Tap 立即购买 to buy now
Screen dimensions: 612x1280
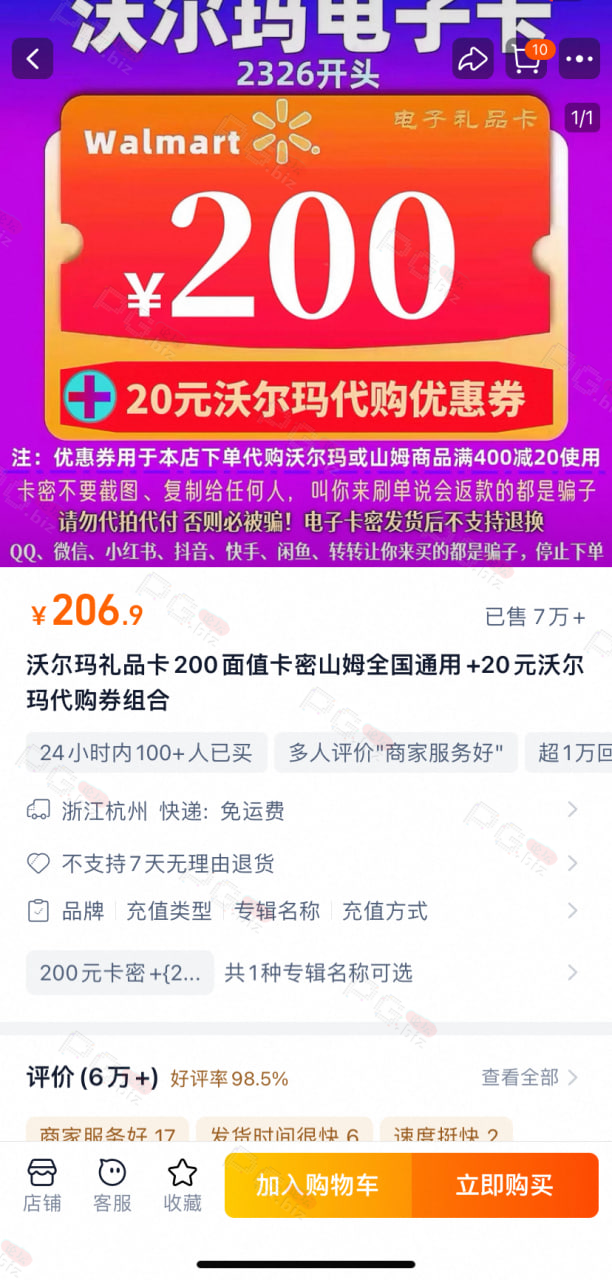click(x=505, y=1186)
